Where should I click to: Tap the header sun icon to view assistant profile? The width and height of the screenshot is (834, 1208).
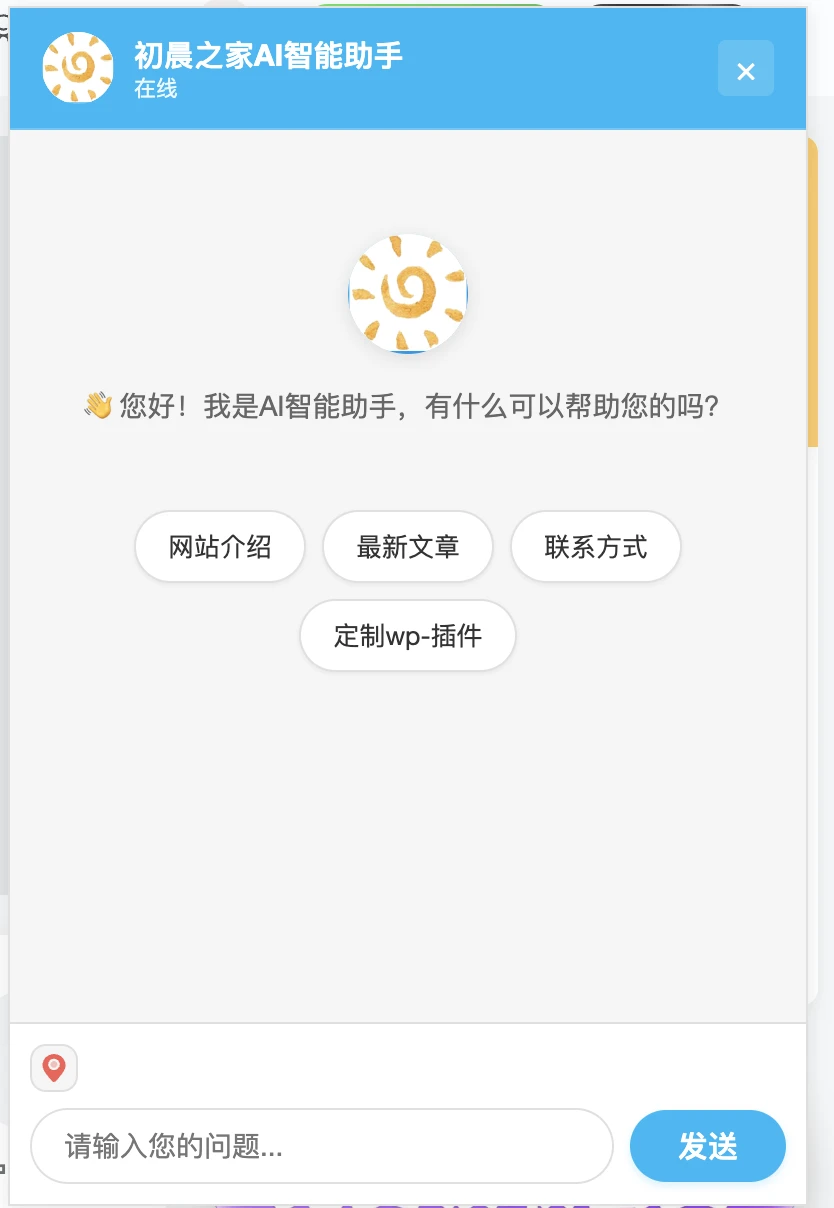pos(78,67)
